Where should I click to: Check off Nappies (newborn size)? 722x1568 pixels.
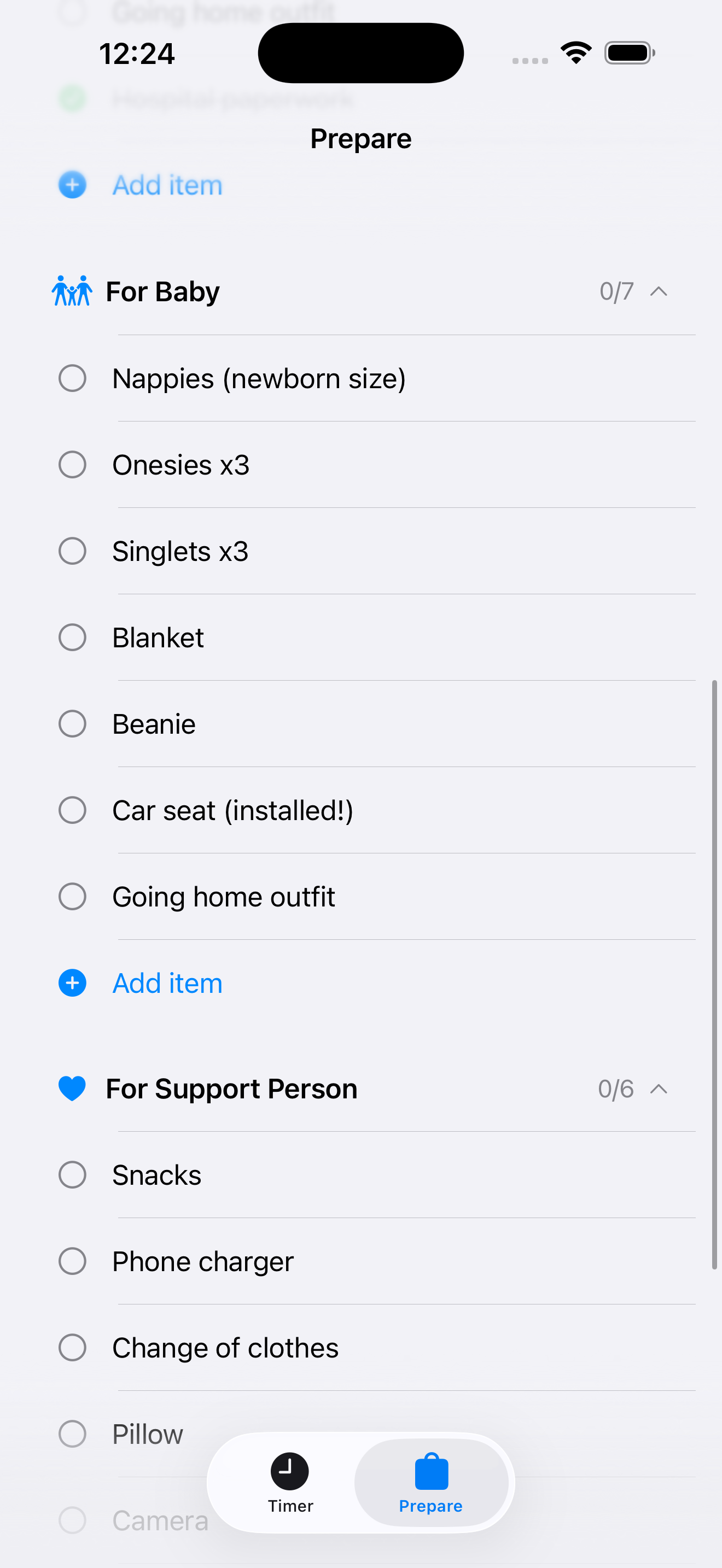pyautogui.click(x=72, y=378)
